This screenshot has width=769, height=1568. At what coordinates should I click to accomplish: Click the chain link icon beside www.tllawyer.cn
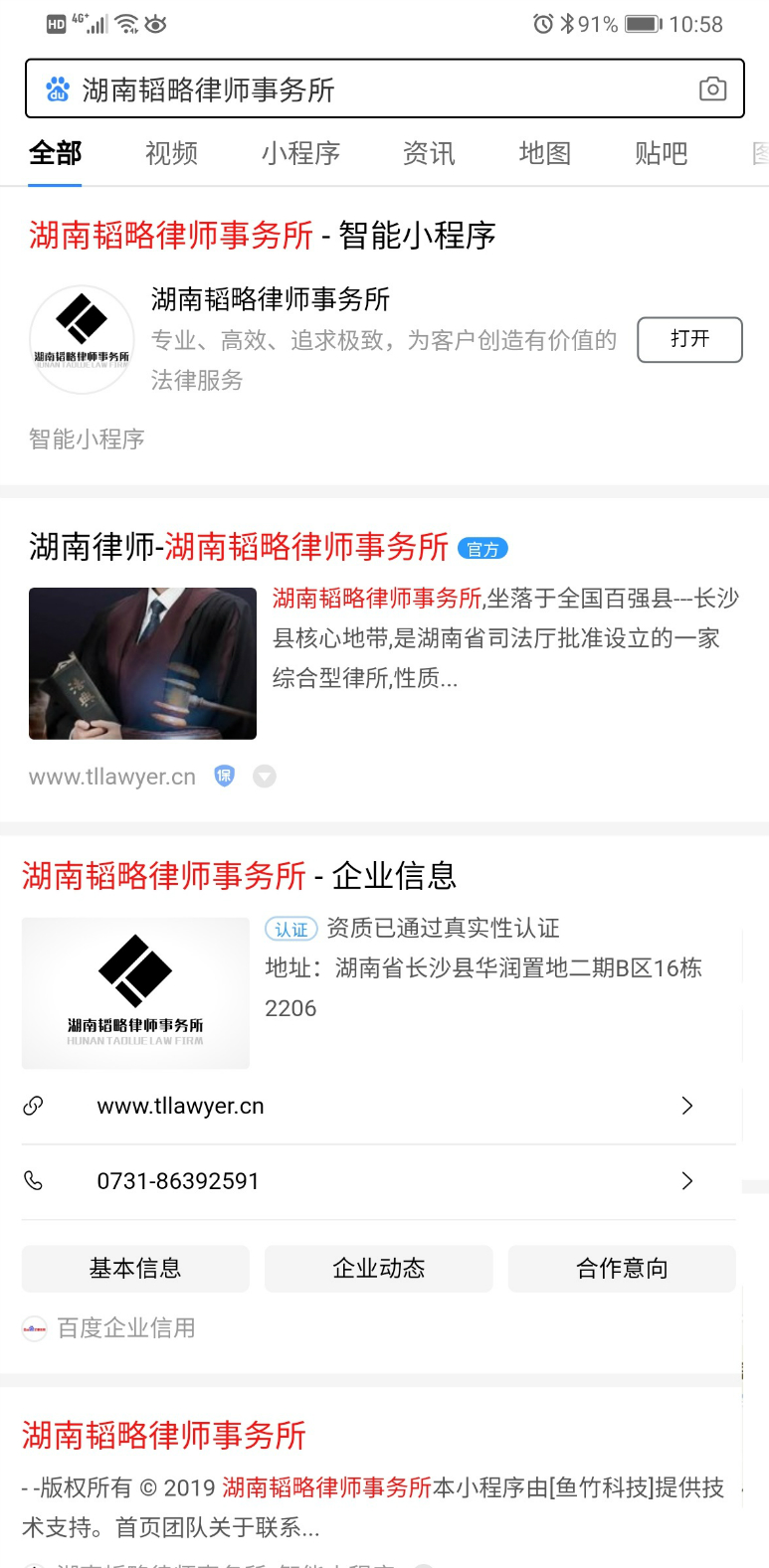(34, 1105)
